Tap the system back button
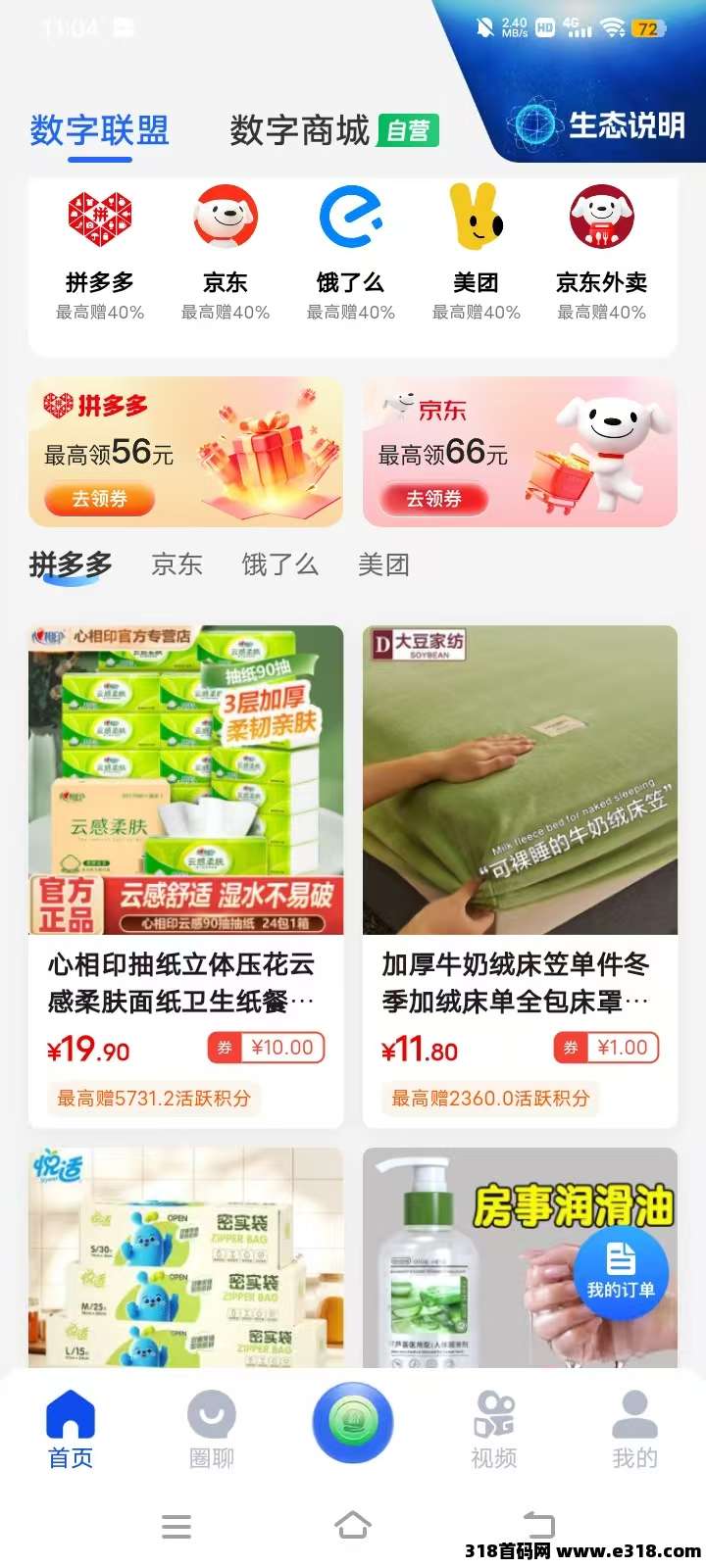 538,1525
